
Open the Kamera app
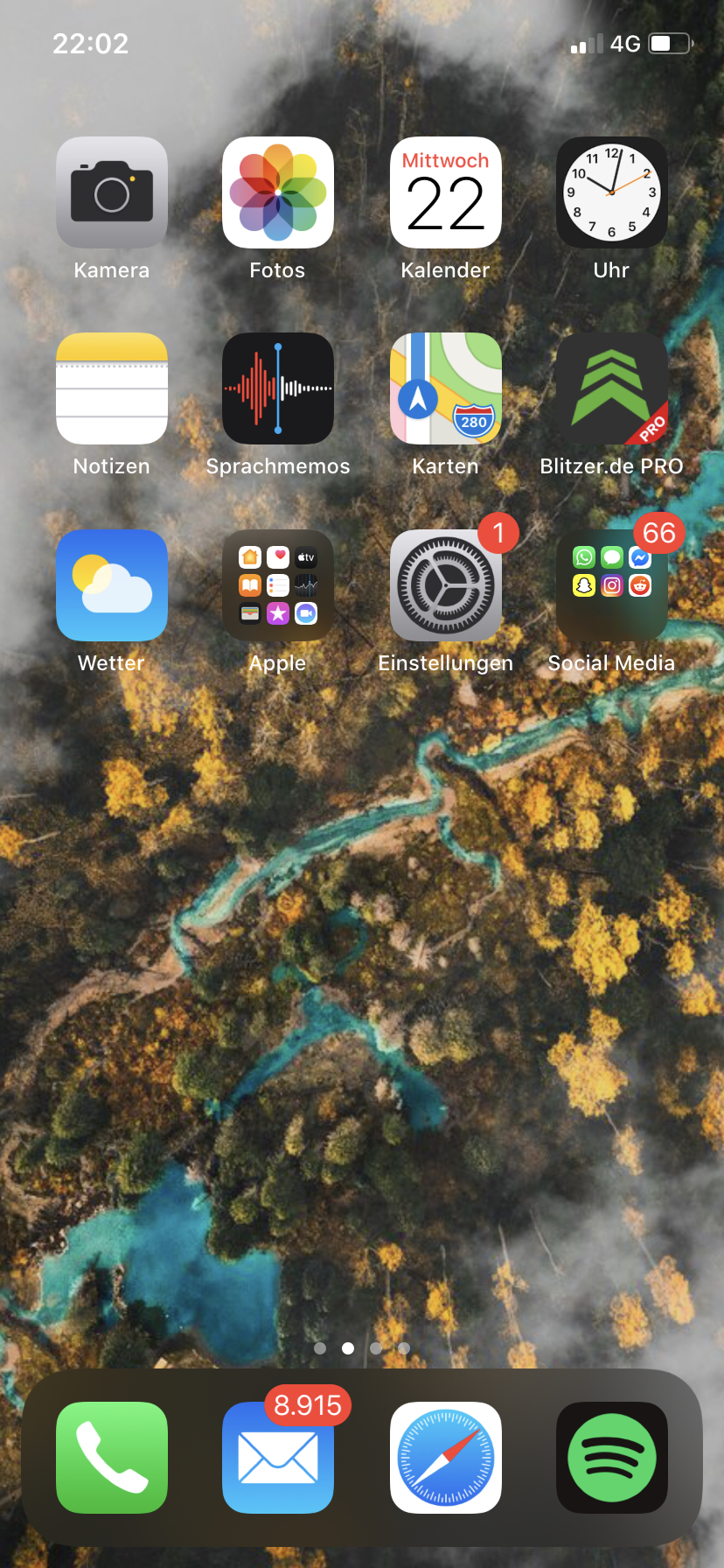pyautogui.click(x=112, y=192)
